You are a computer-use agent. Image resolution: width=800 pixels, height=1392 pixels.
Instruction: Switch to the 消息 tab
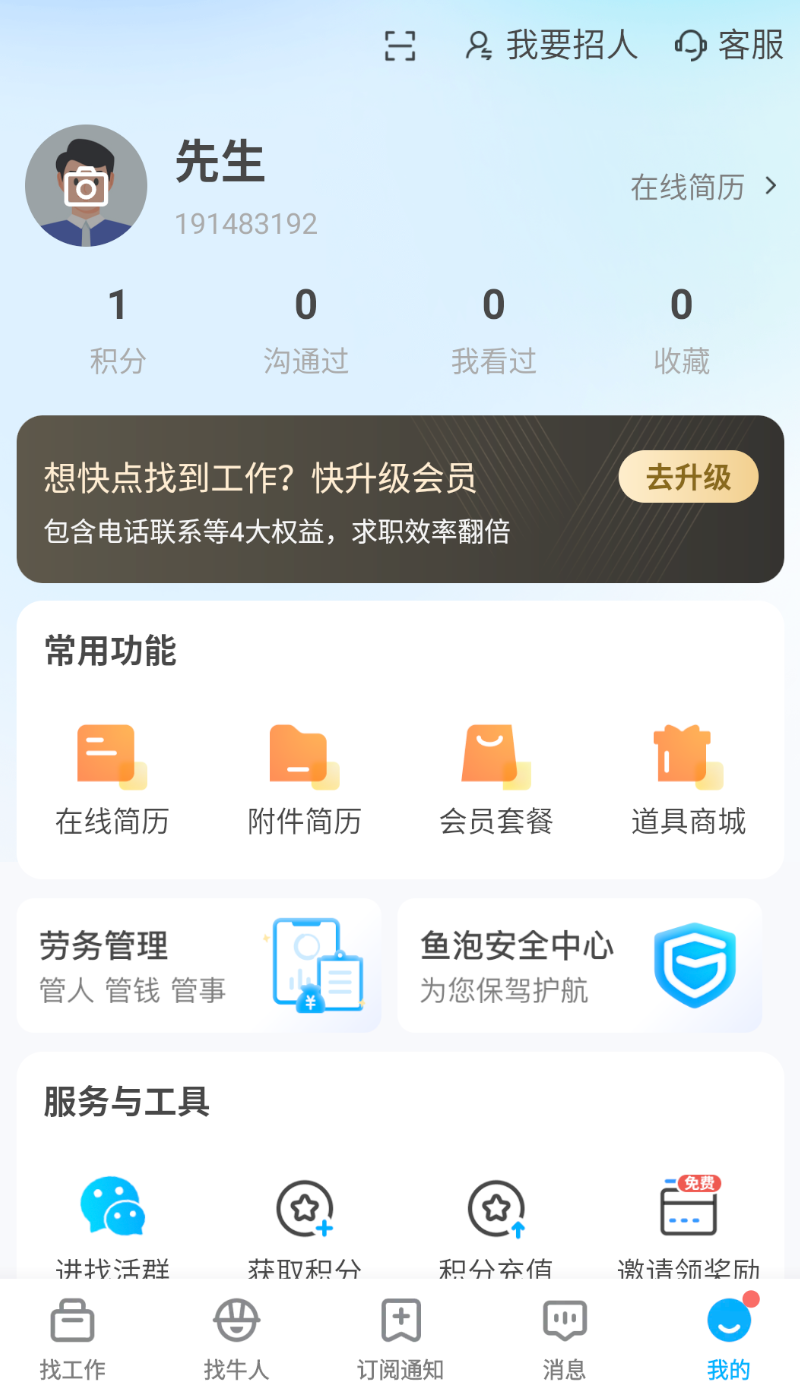tap(564, 1338)
